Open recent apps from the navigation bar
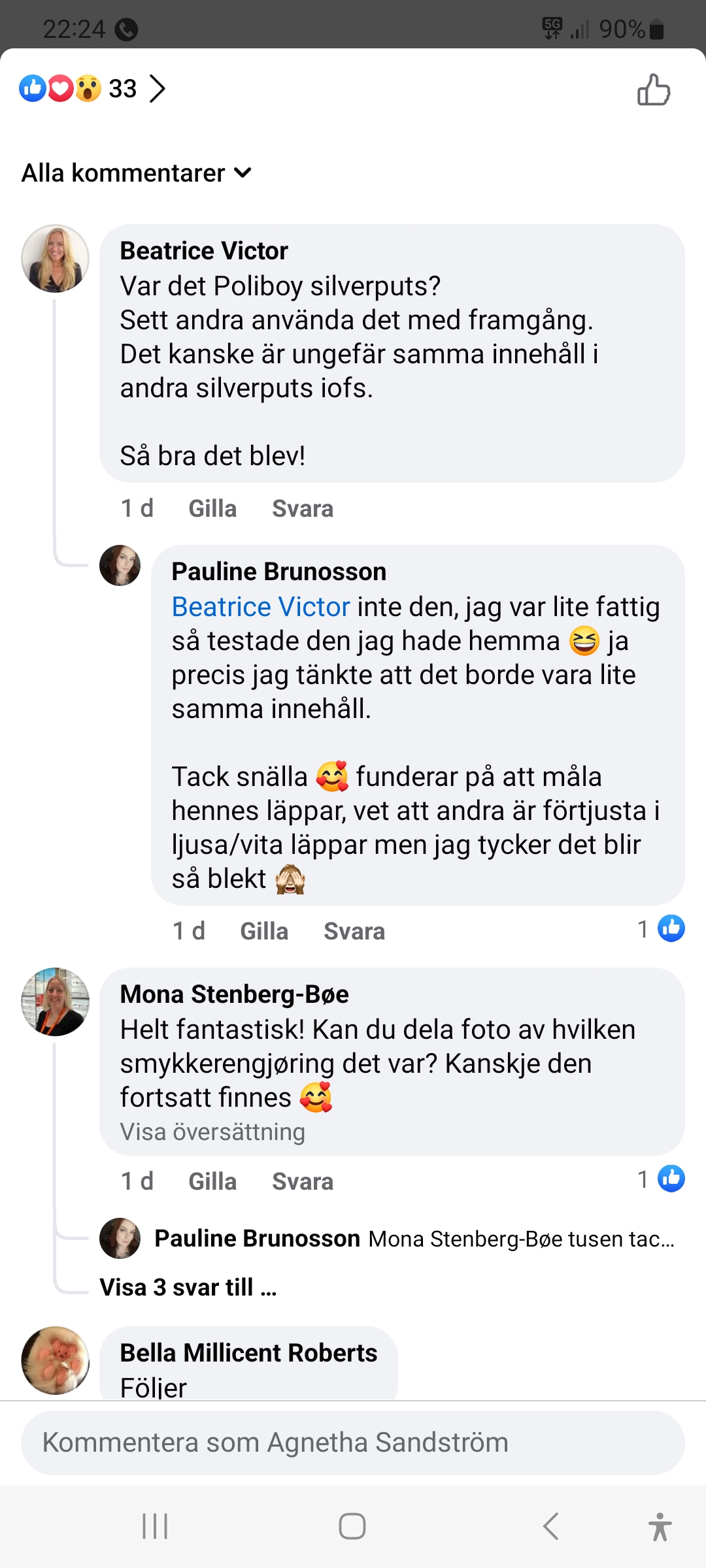 pos(155,1526)
